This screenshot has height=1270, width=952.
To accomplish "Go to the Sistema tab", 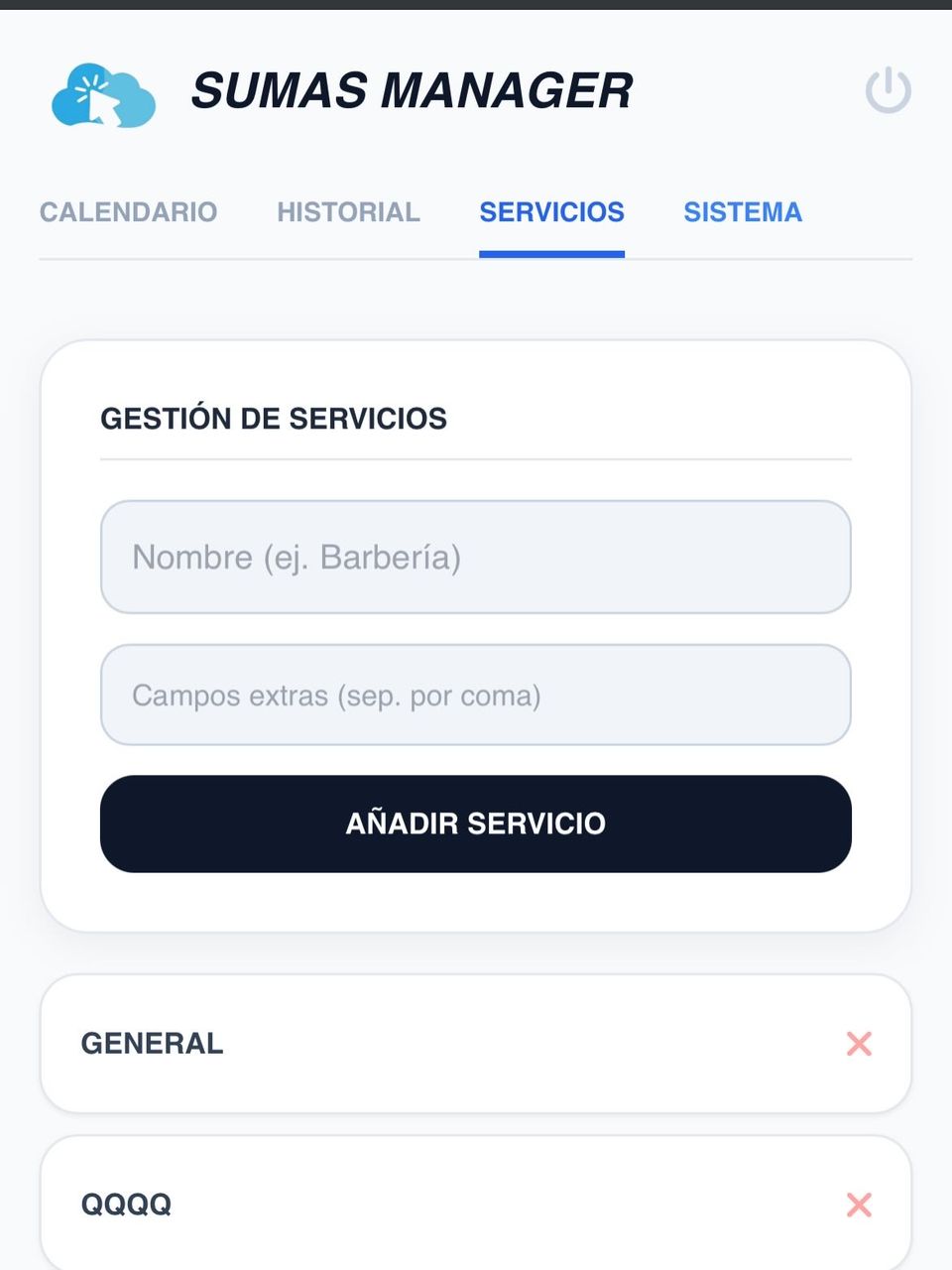I will (x=743, y=212).
